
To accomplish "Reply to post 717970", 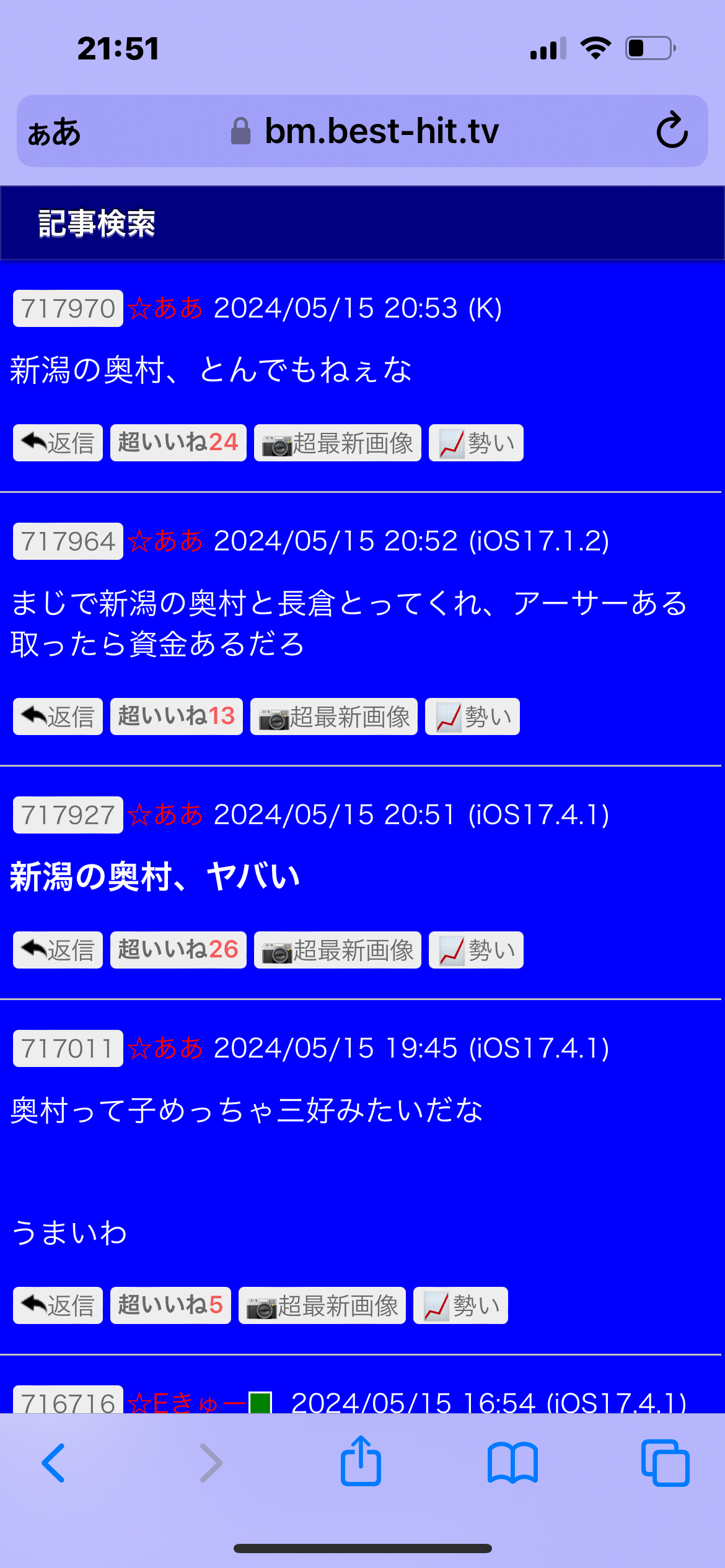I will [x=58, y=443].
